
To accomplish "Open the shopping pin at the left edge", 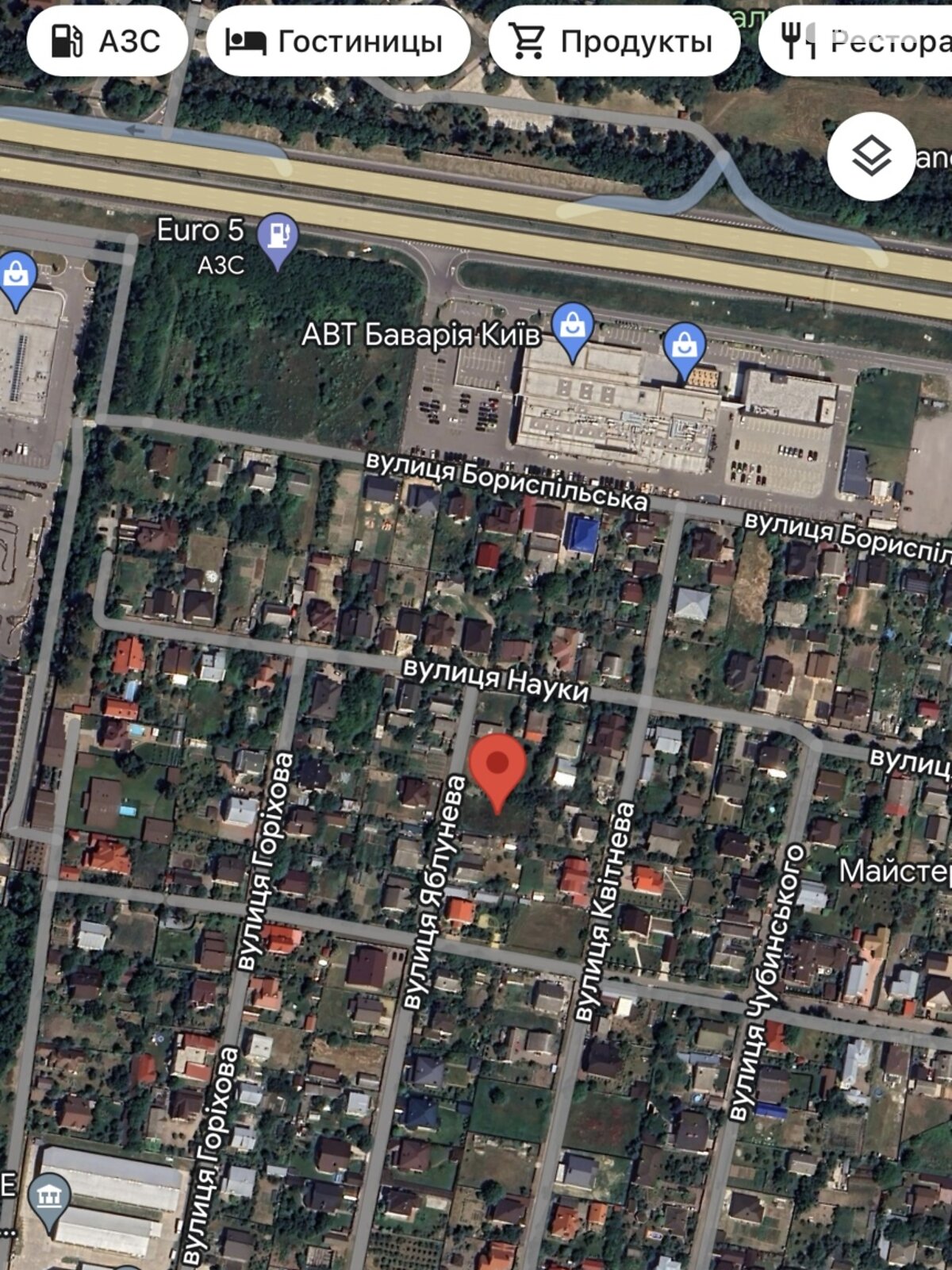I will coord(16,277).
